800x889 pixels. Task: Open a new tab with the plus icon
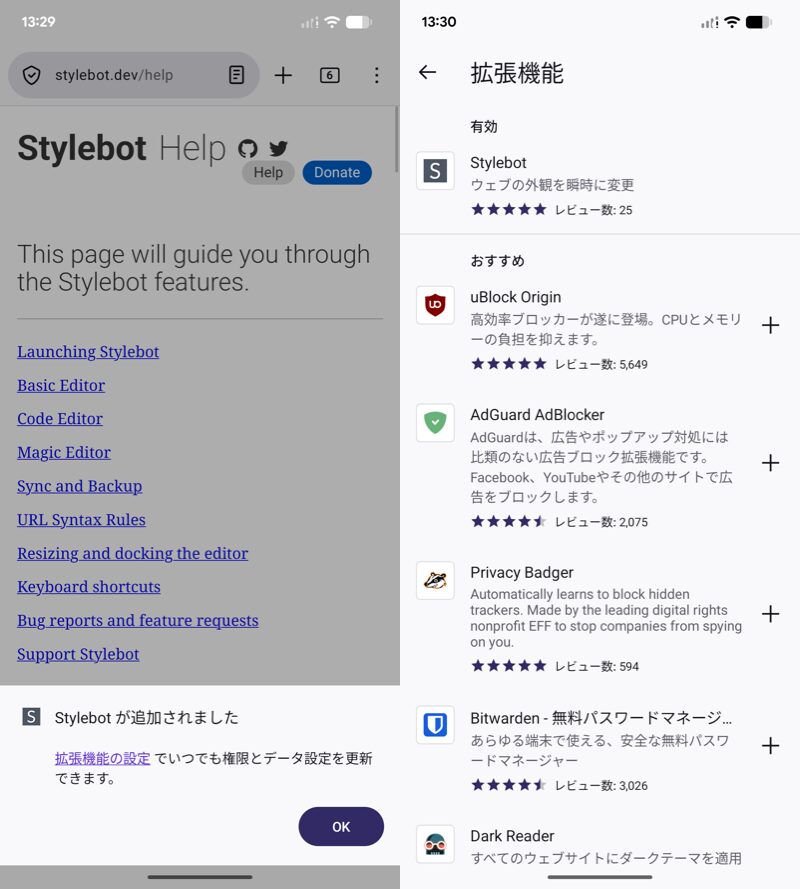(283, 75)
